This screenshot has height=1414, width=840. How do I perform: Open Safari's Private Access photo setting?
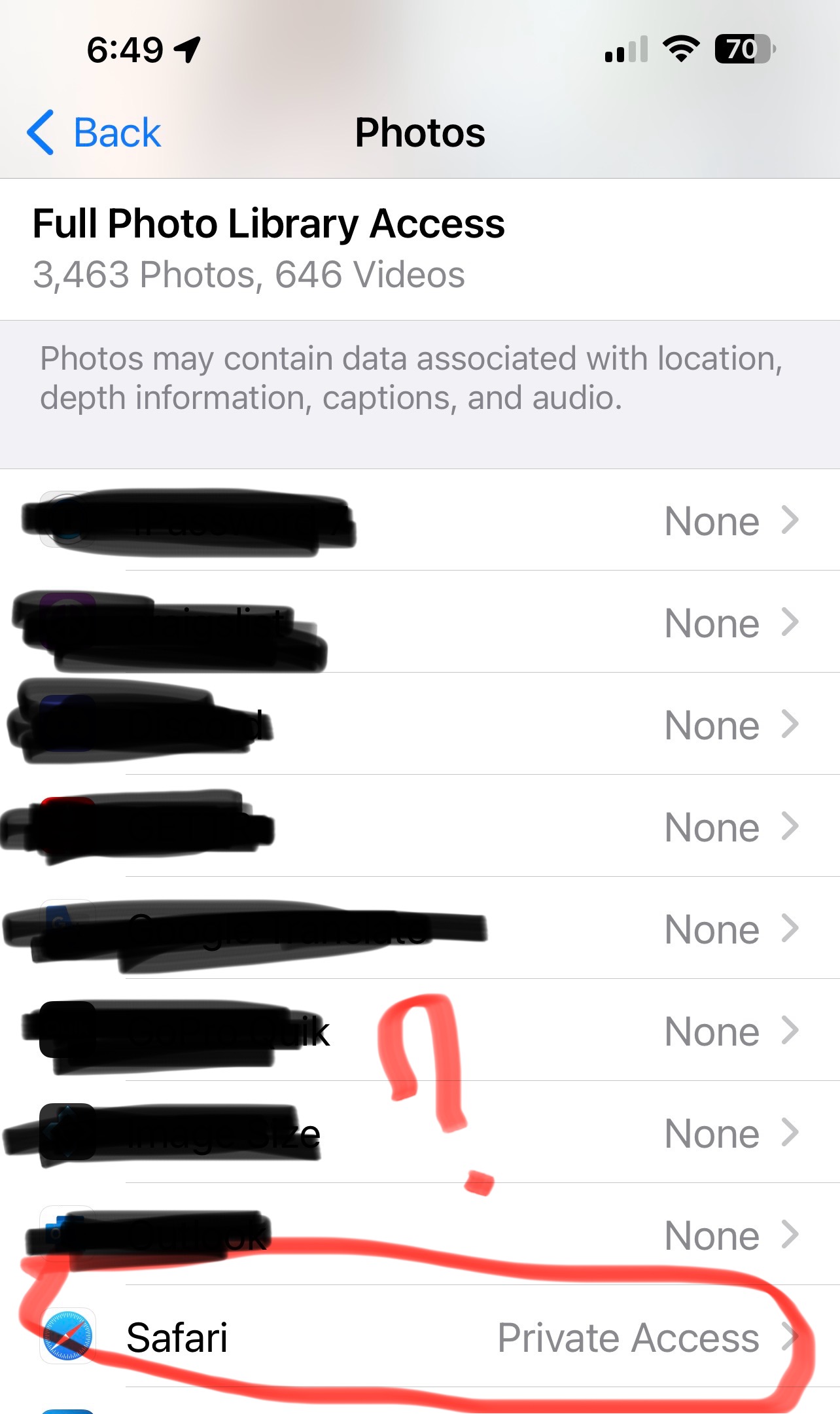tap(420, 1337)
